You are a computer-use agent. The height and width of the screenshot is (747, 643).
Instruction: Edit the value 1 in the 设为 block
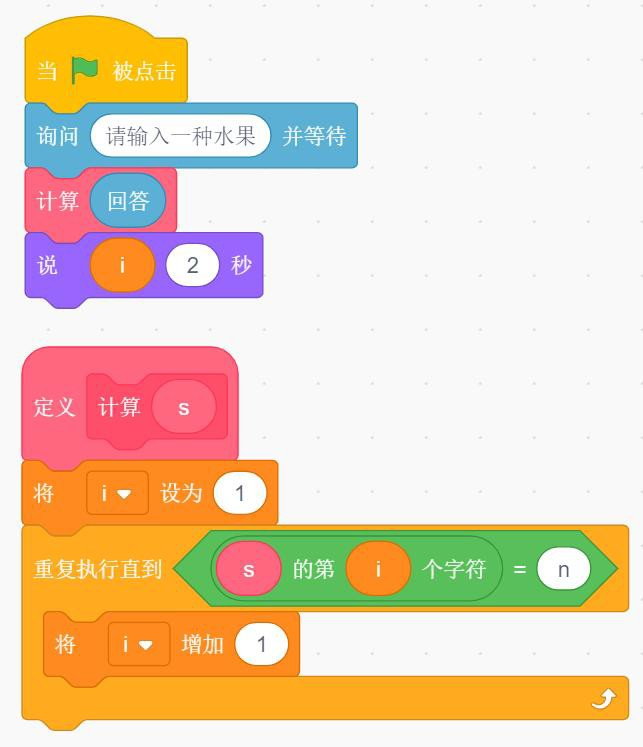239,493
